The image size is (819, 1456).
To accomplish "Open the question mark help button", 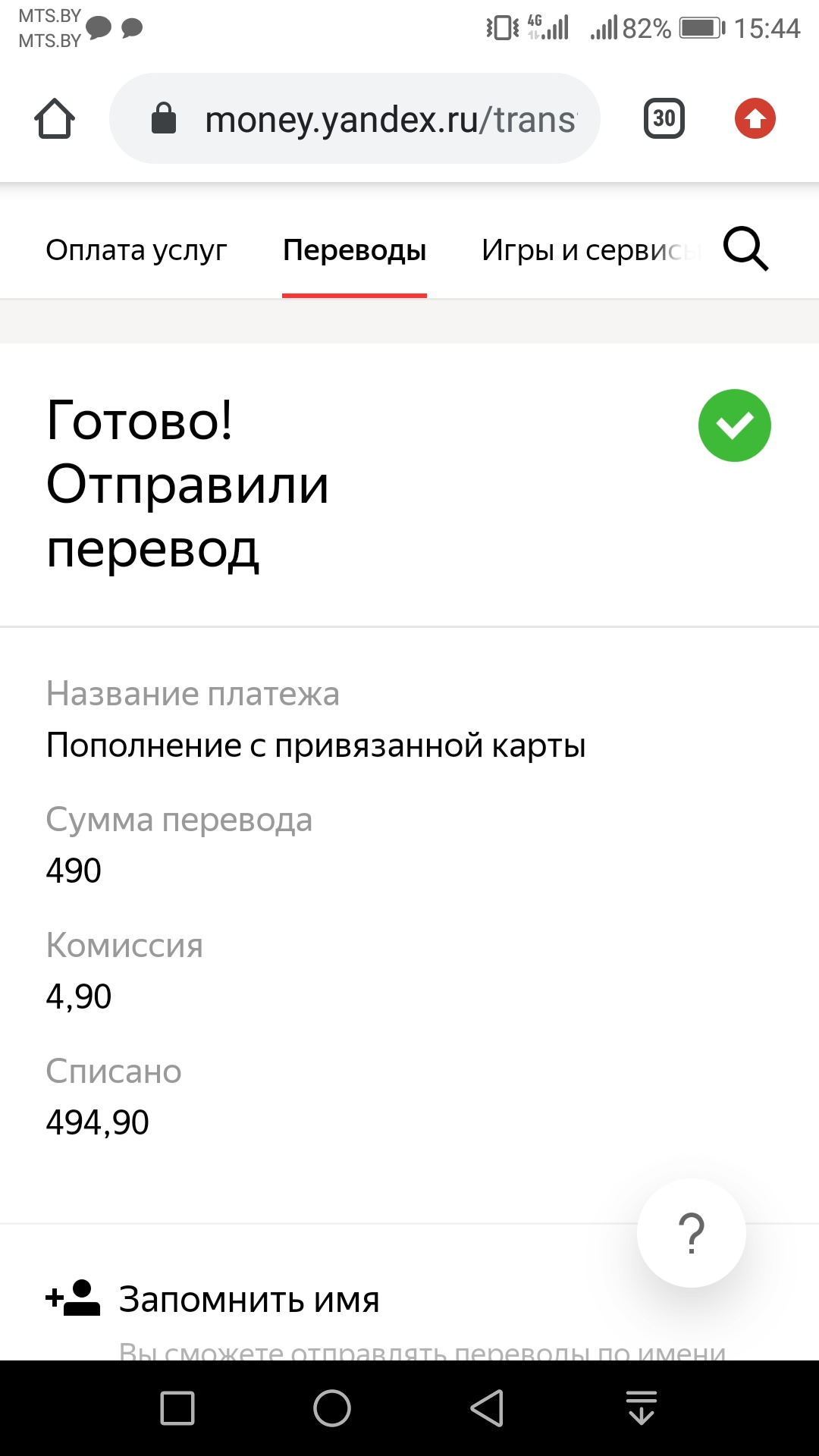I will click(691, 1232).
